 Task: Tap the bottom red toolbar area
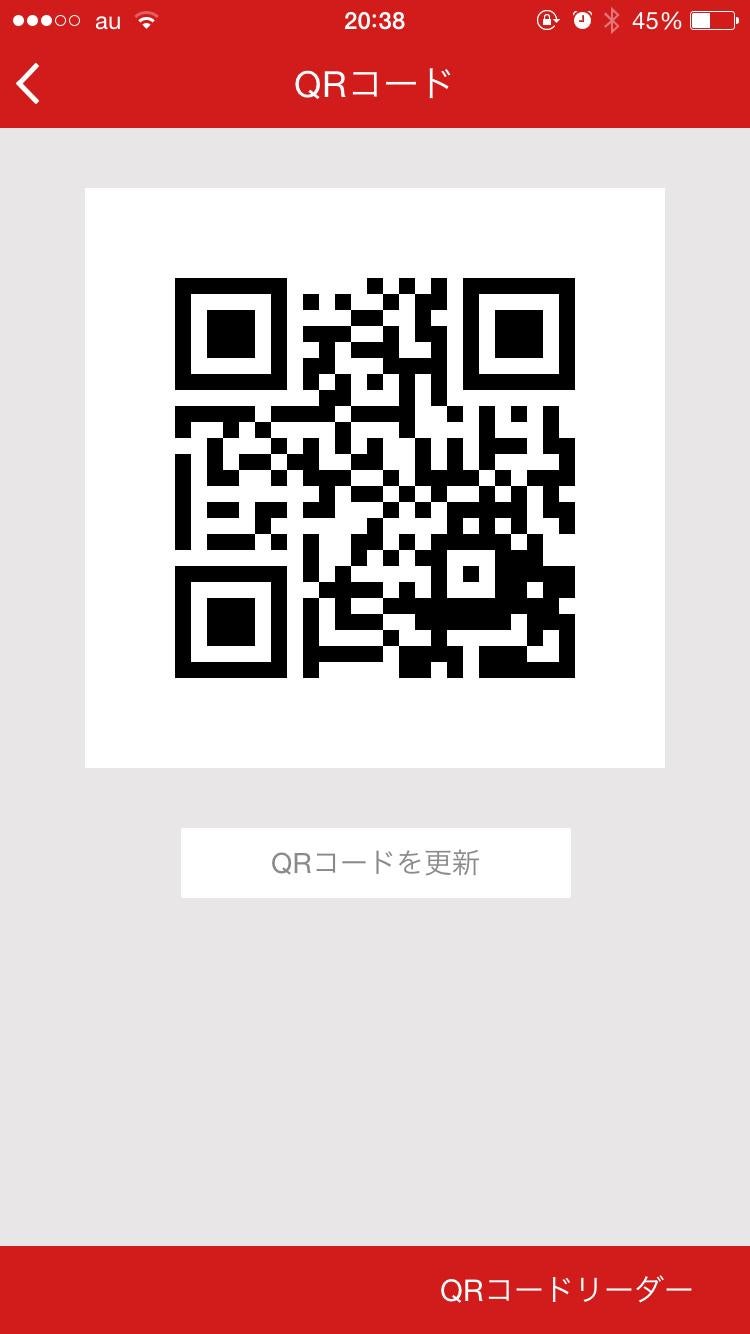(375, 1290)
